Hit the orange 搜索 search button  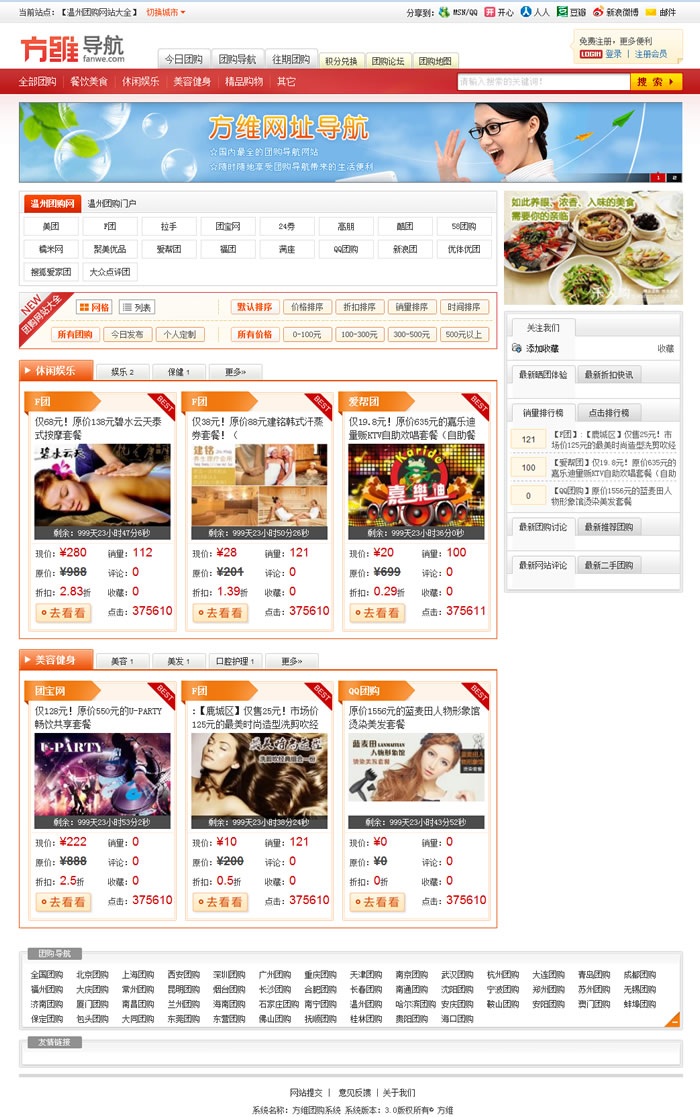pyautogui.click(x=657, y=82)
